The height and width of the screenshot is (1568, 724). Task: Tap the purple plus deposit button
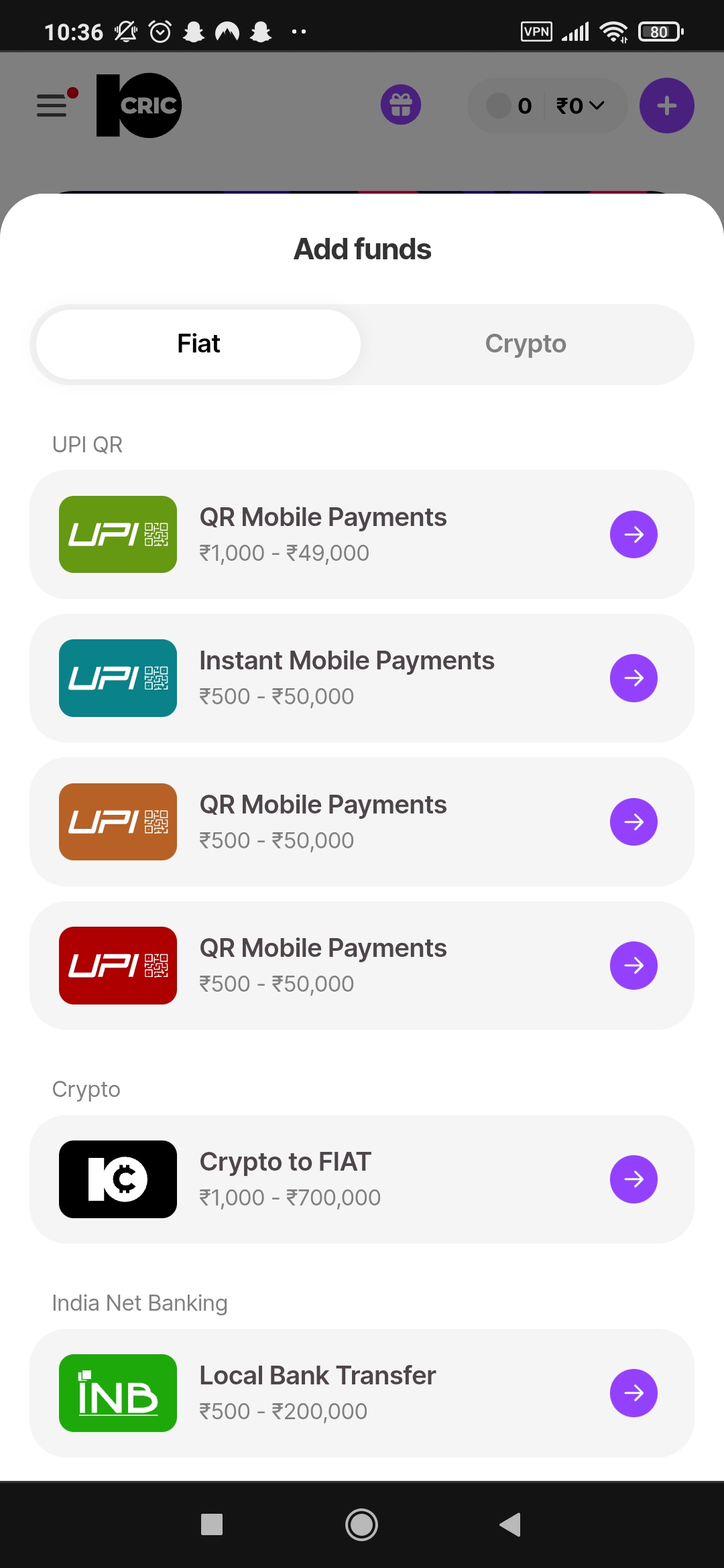(666, 105)
